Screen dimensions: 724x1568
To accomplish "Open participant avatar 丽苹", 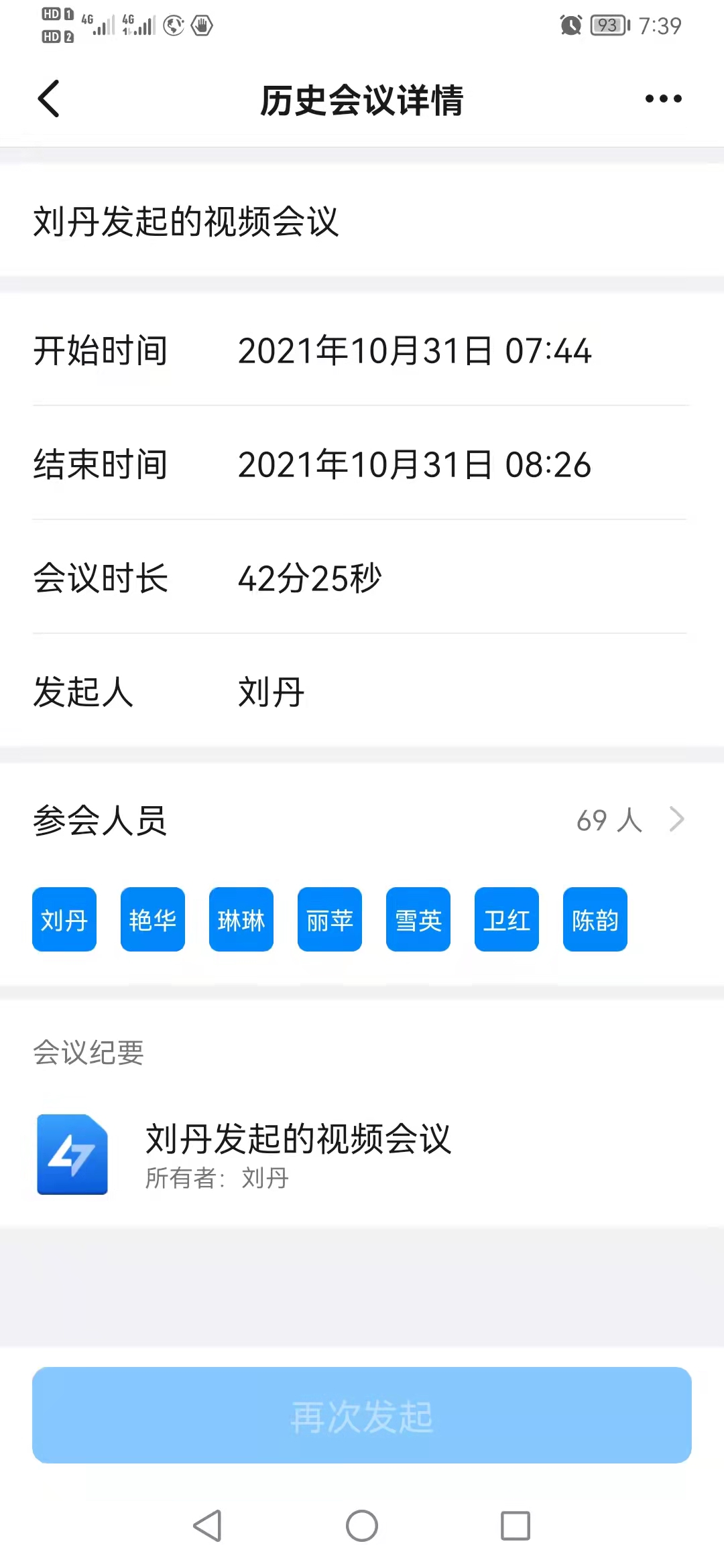I will [330, 919].
